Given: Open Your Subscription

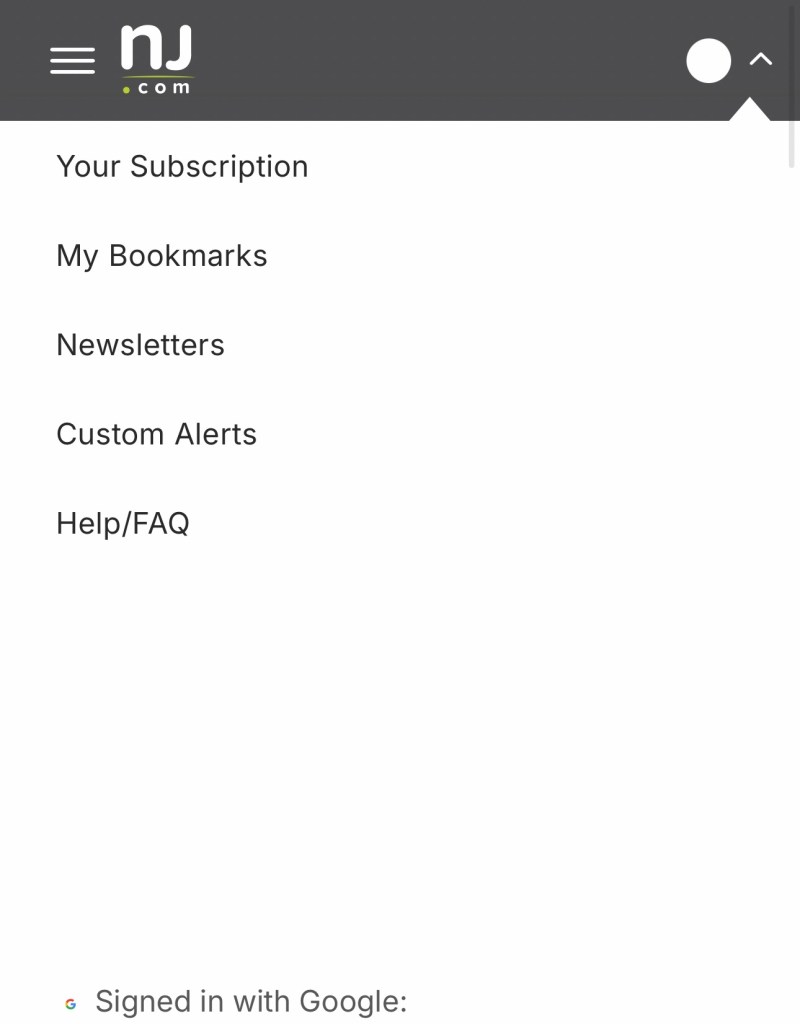Looking at the screenshot, I should [182, 166].
